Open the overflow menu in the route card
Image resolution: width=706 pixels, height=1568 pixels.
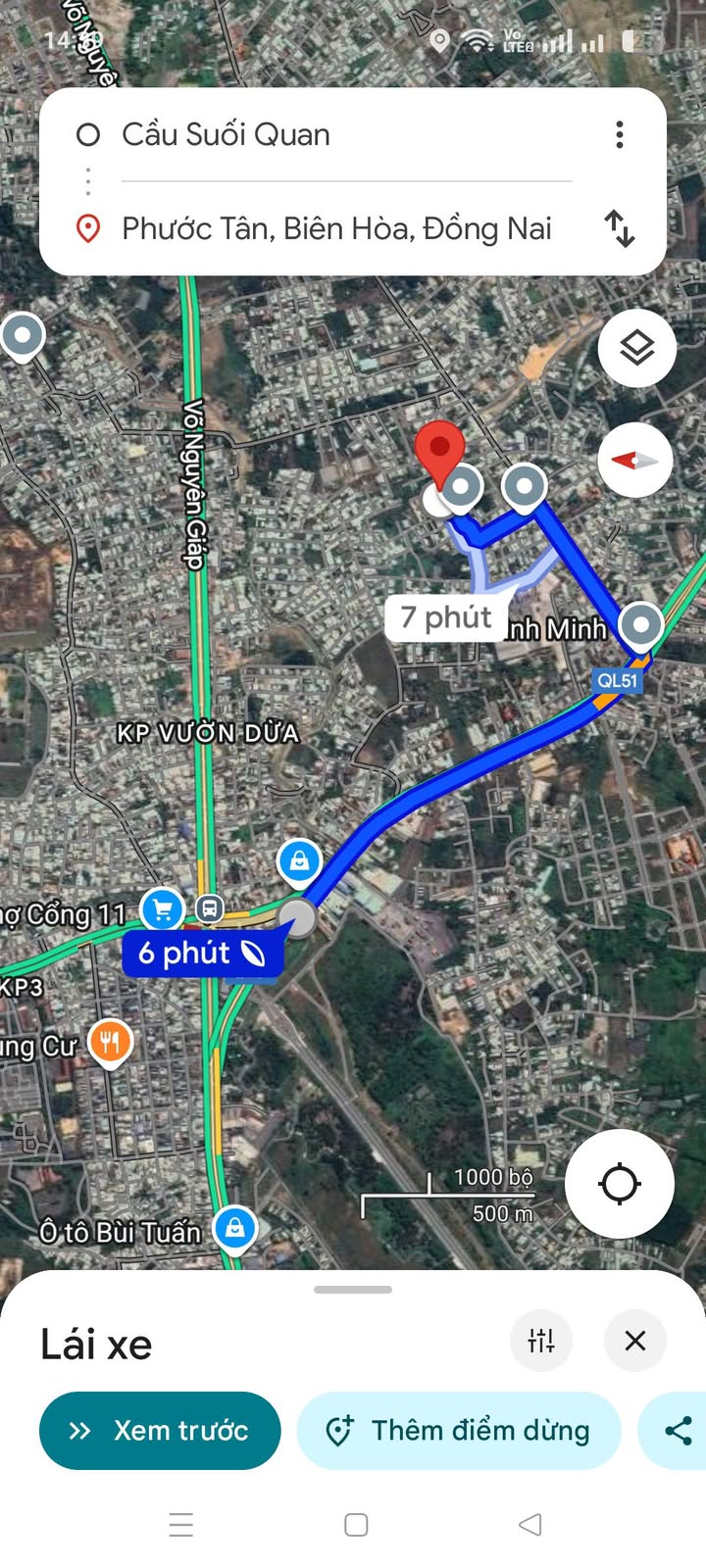[619, 135]
